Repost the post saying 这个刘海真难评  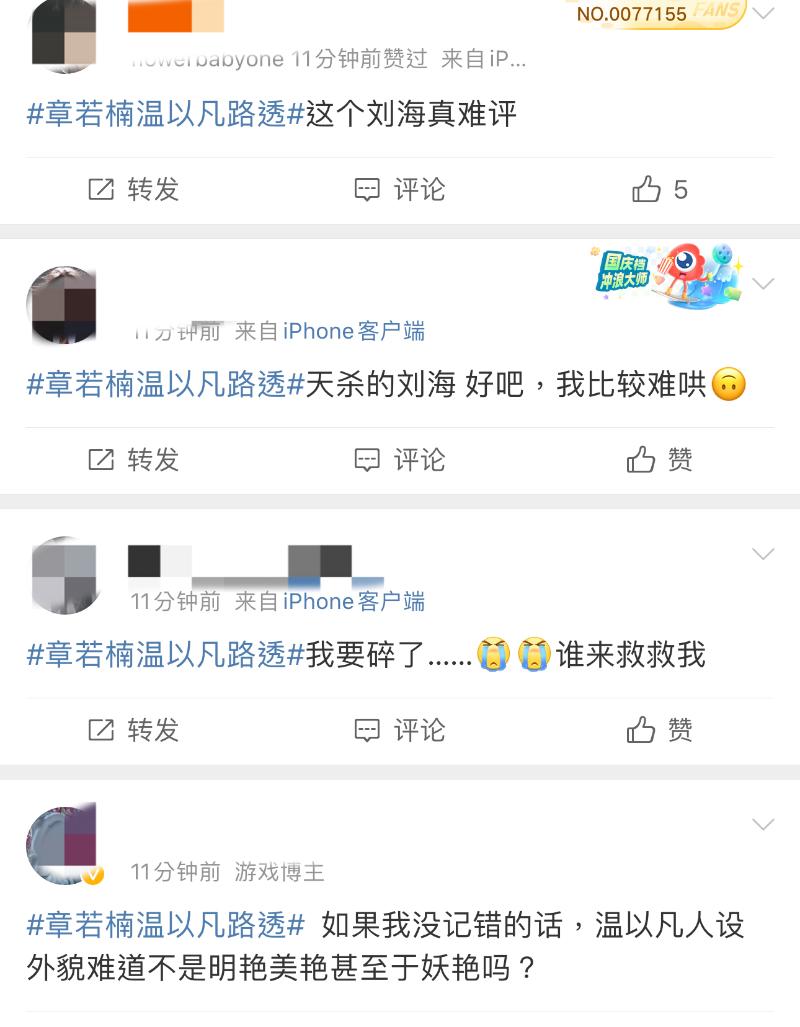(x=133, y=190)
